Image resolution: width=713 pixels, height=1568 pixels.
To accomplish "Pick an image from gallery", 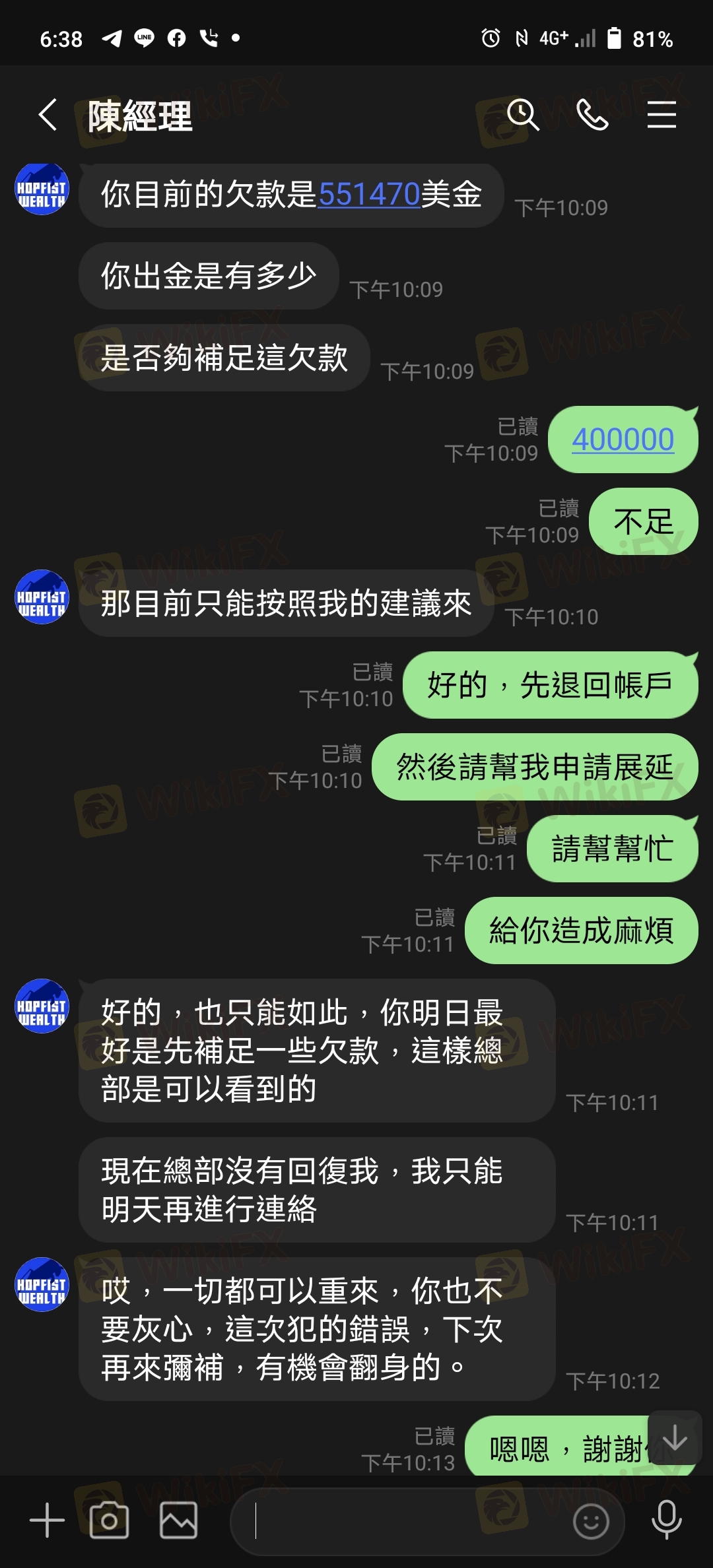I will pos(179,1520).
